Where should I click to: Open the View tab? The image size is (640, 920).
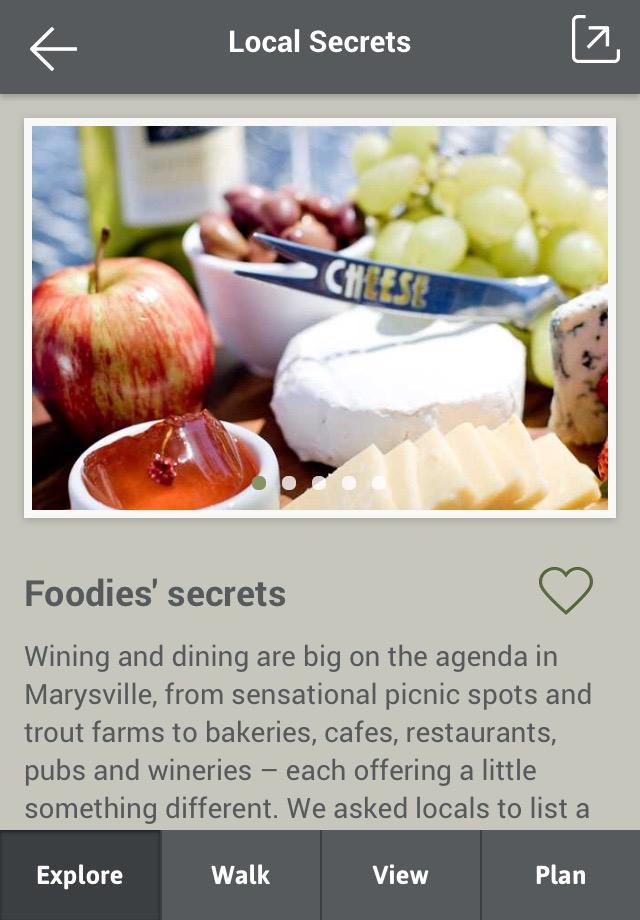tap(400, 875)
